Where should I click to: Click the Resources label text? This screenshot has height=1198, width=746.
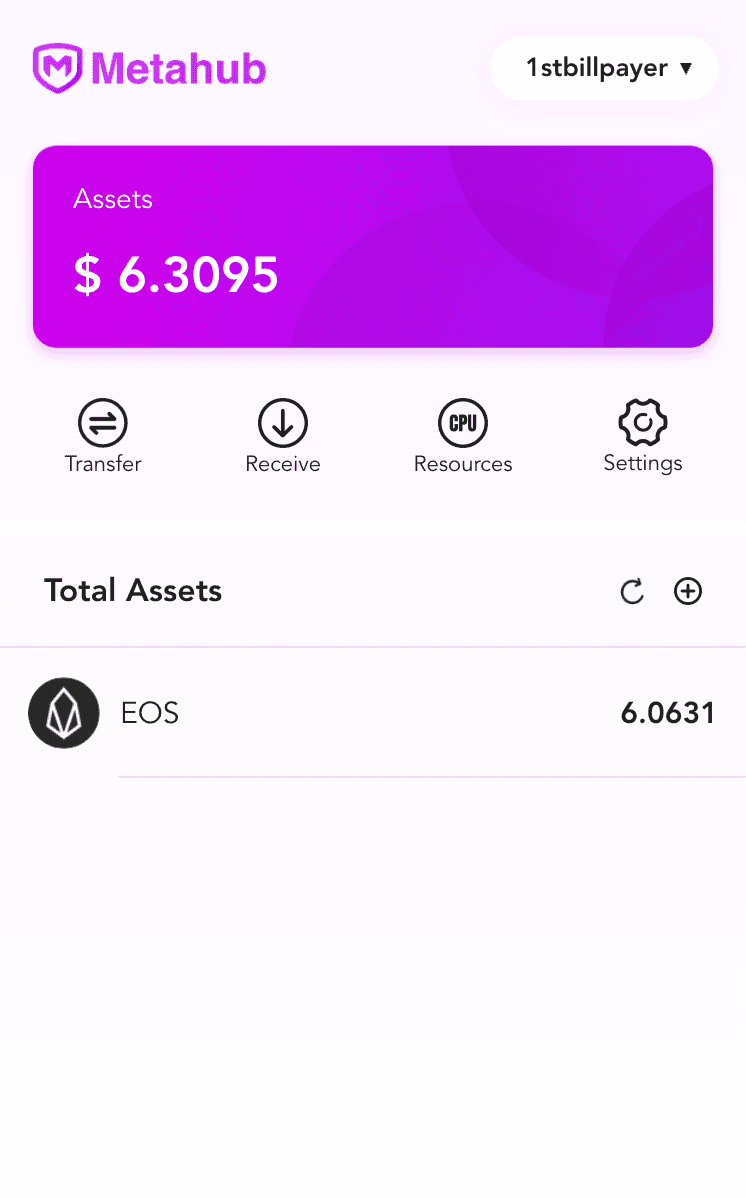click(463, 464)
